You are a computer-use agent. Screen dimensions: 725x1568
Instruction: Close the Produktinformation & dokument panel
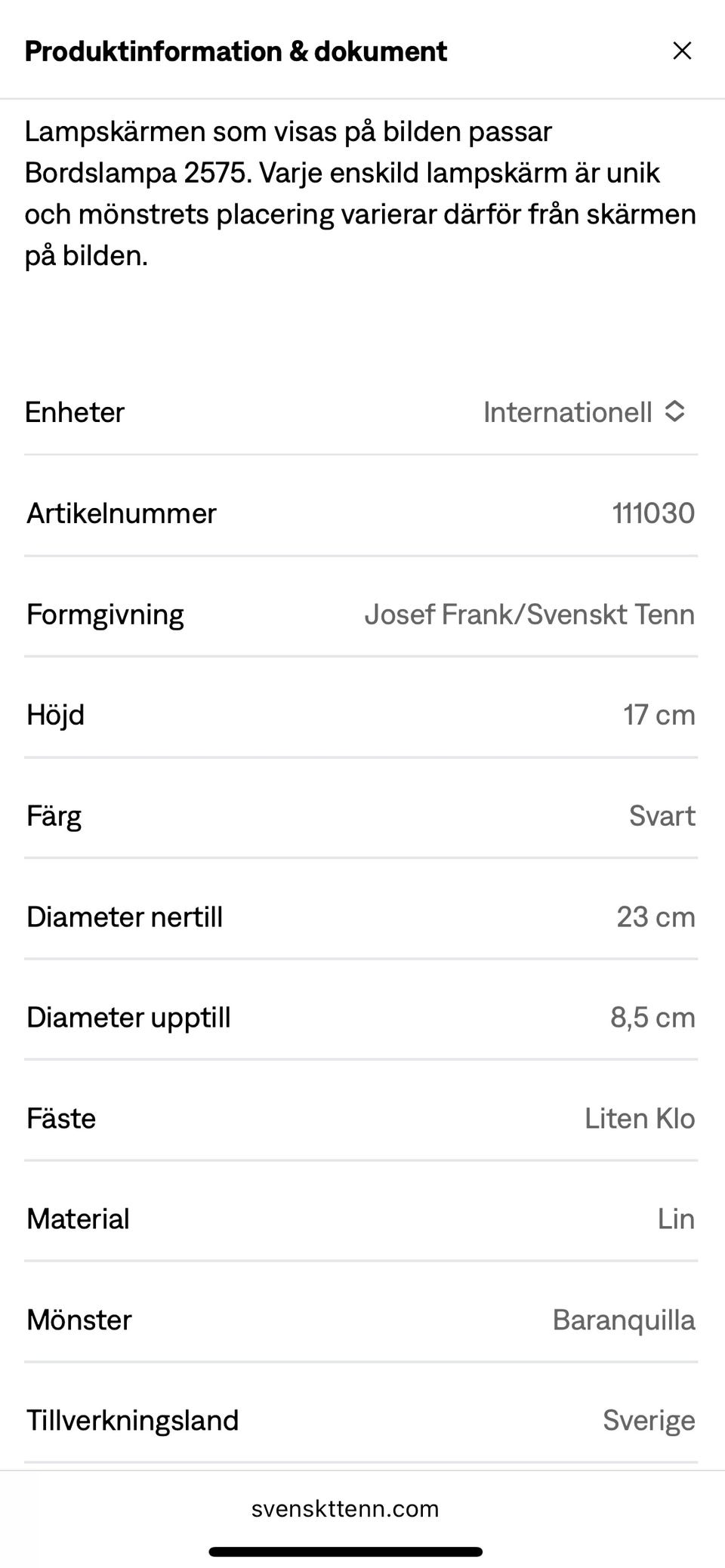pos(681,51)
